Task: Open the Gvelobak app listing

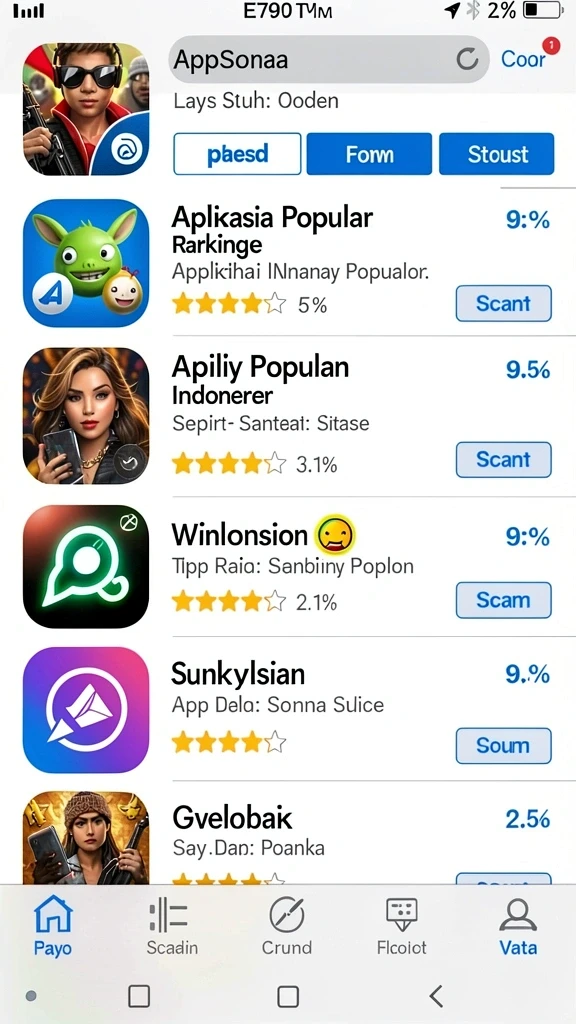Action: point(288,837)
